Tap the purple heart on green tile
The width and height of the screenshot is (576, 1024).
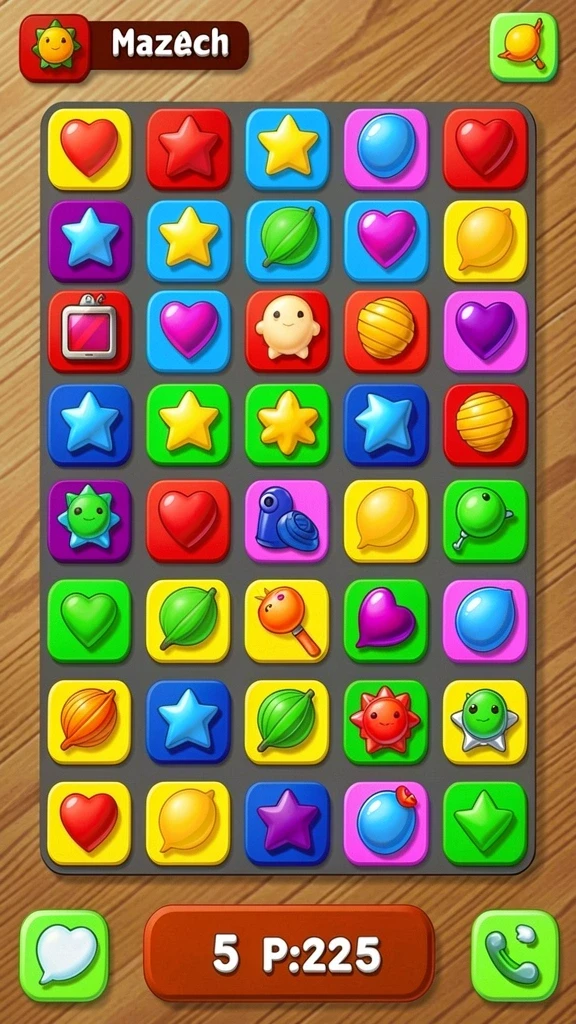[x=386, y=620]
